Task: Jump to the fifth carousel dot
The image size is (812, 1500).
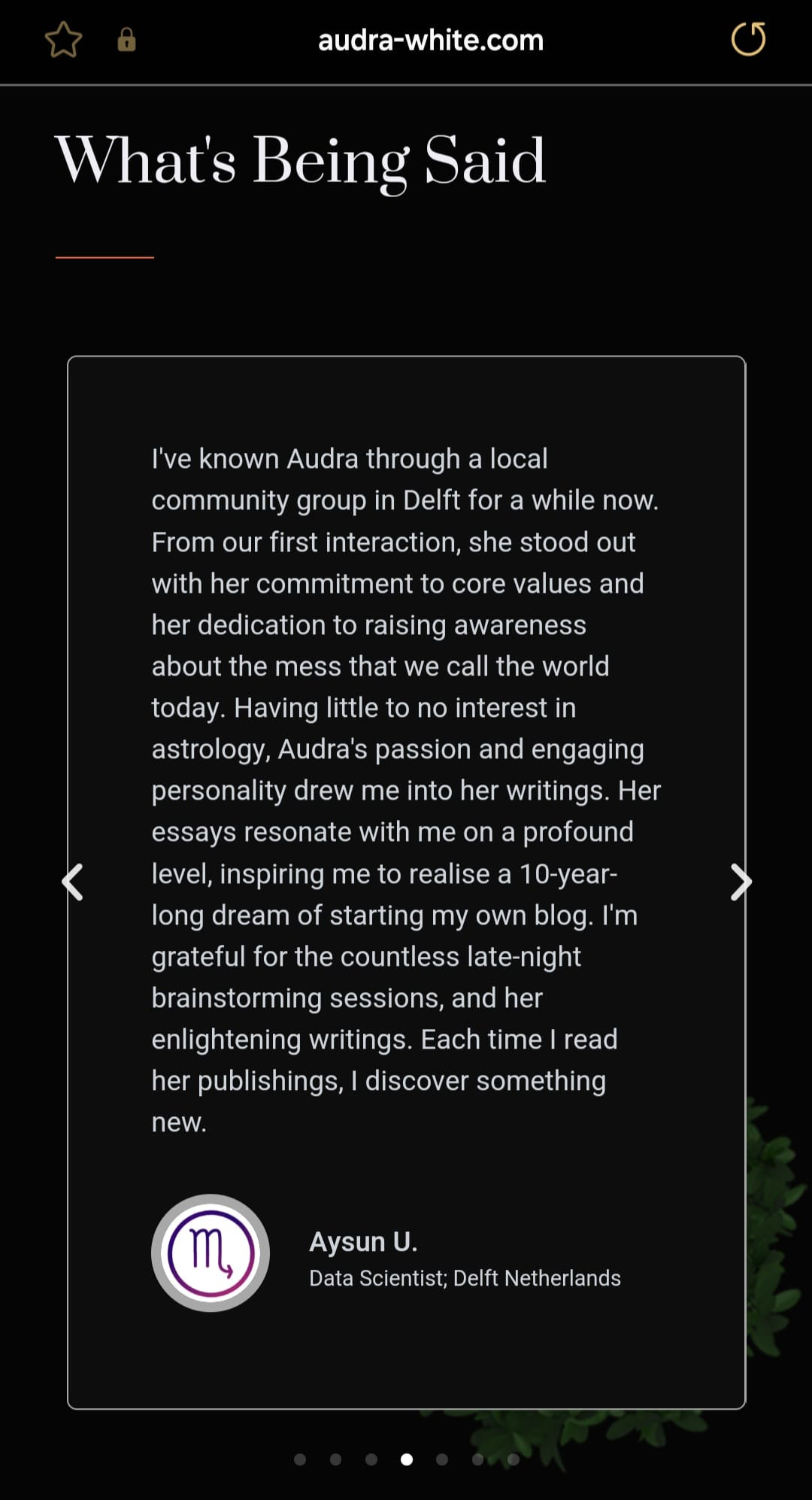Action: pos(442,1459)
